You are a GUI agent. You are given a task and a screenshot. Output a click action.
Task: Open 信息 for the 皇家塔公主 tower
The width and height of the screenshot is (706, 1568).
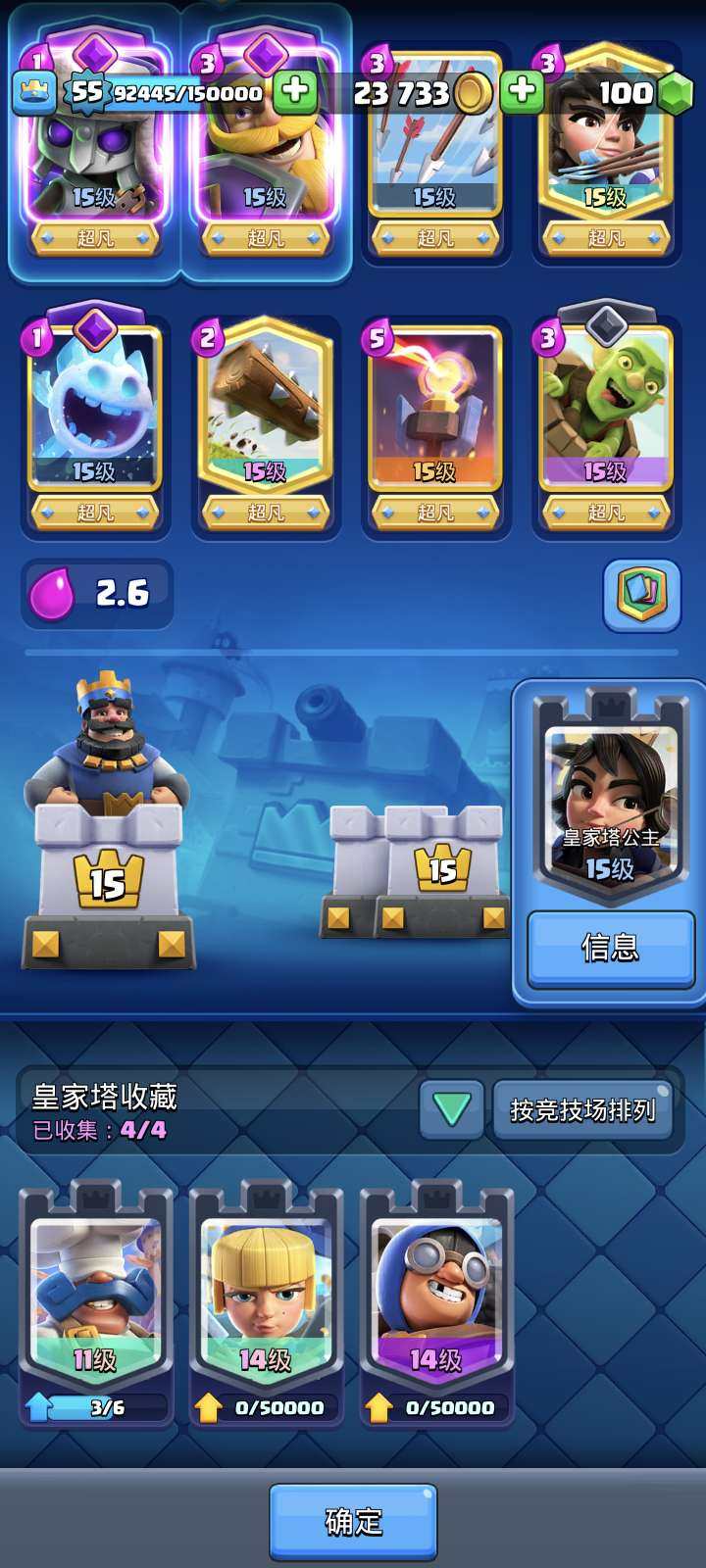click(x=611, y=948)
